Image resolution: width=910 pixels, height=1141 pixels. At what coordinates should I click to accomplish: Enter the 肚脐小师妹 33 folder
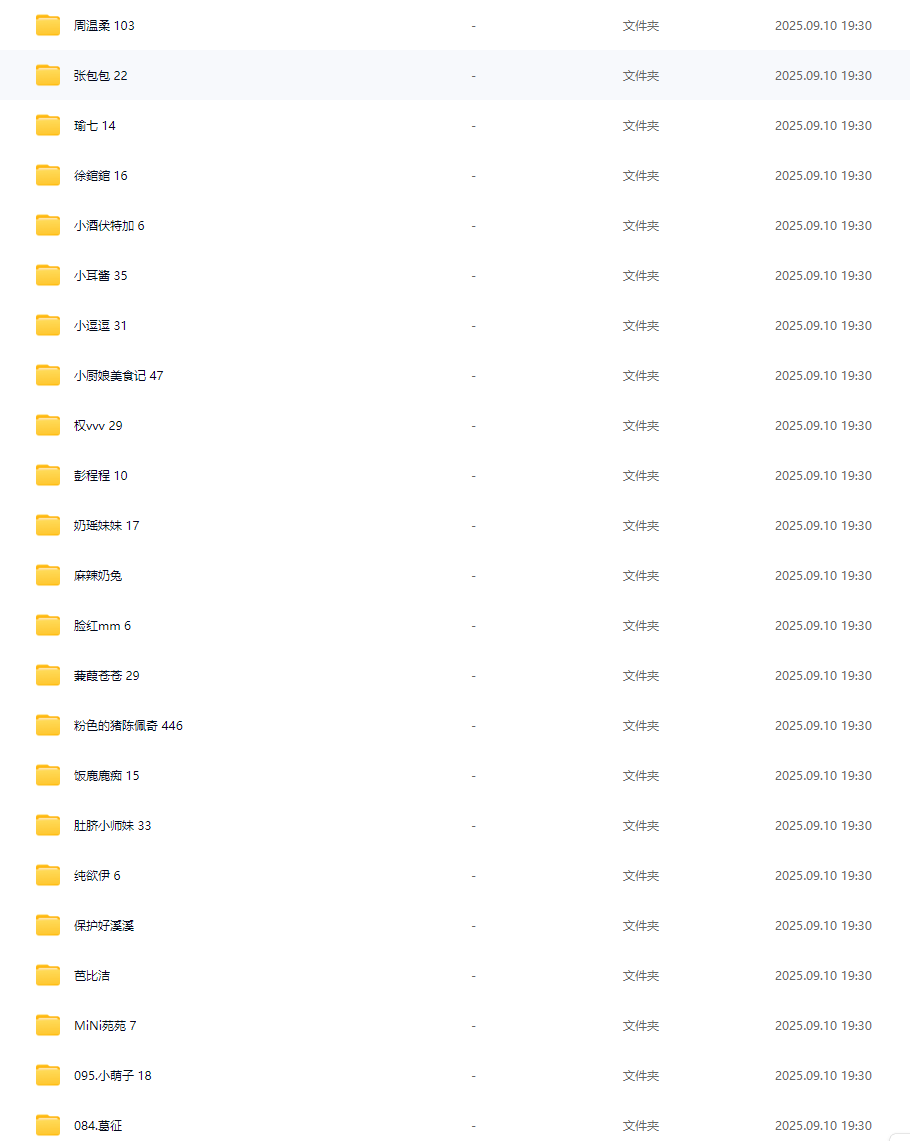coord(112,826)
